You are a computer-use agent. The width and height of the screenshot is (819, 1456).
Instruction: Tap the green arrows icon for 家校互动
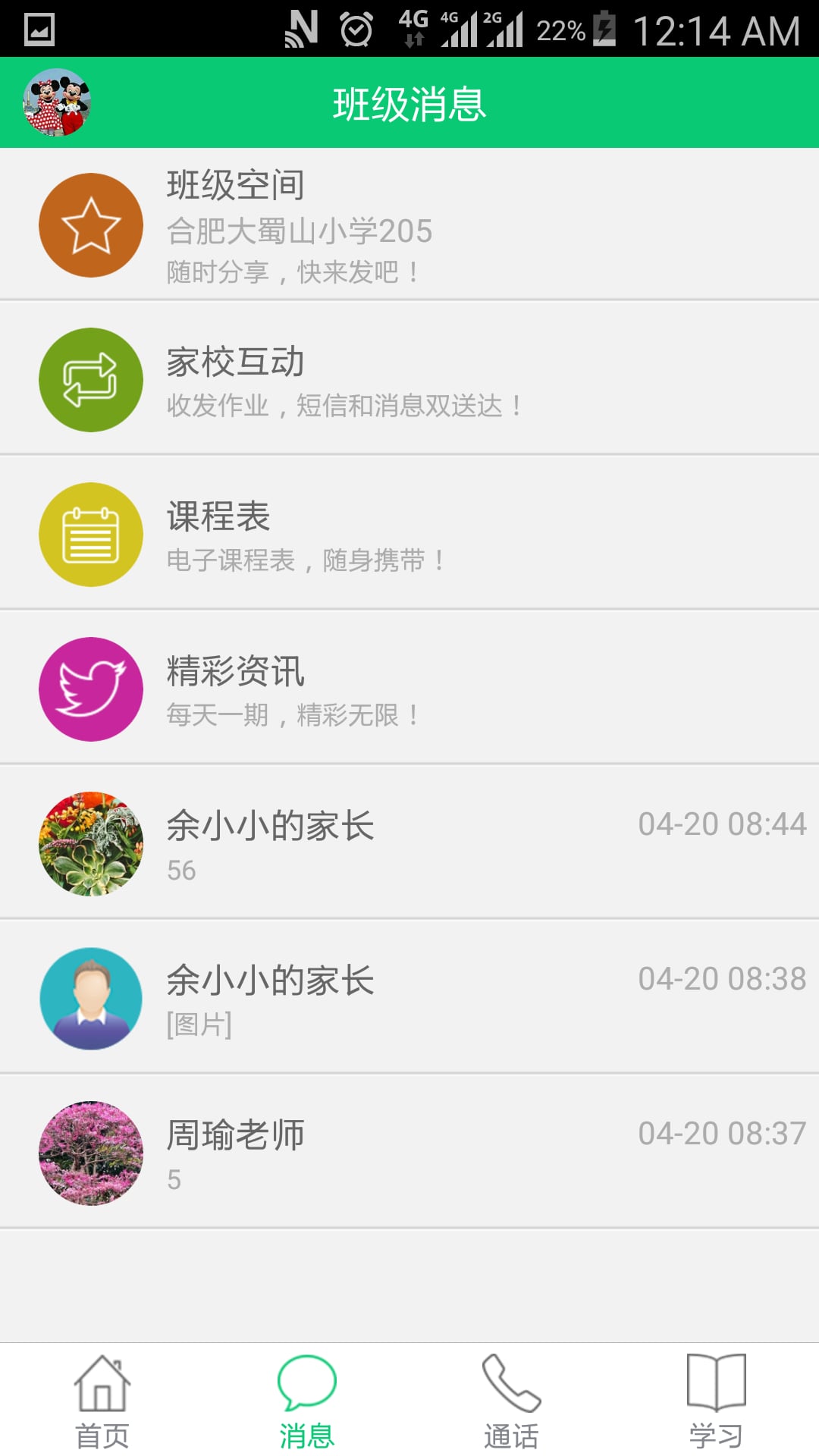[x=89, y=379]
